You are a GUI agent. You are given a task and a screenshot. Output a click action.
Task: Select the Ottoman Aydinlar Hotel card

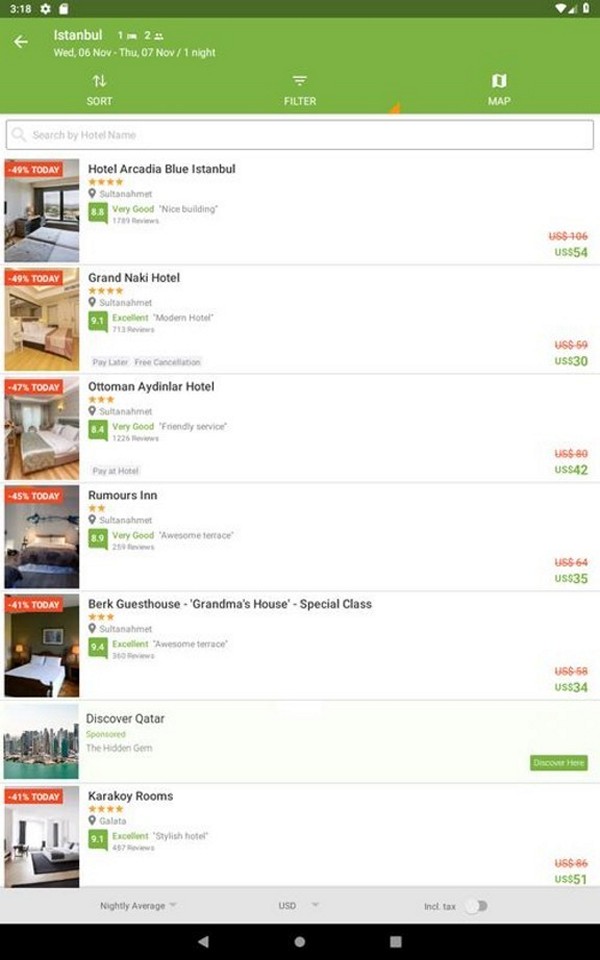coord(300,429)
